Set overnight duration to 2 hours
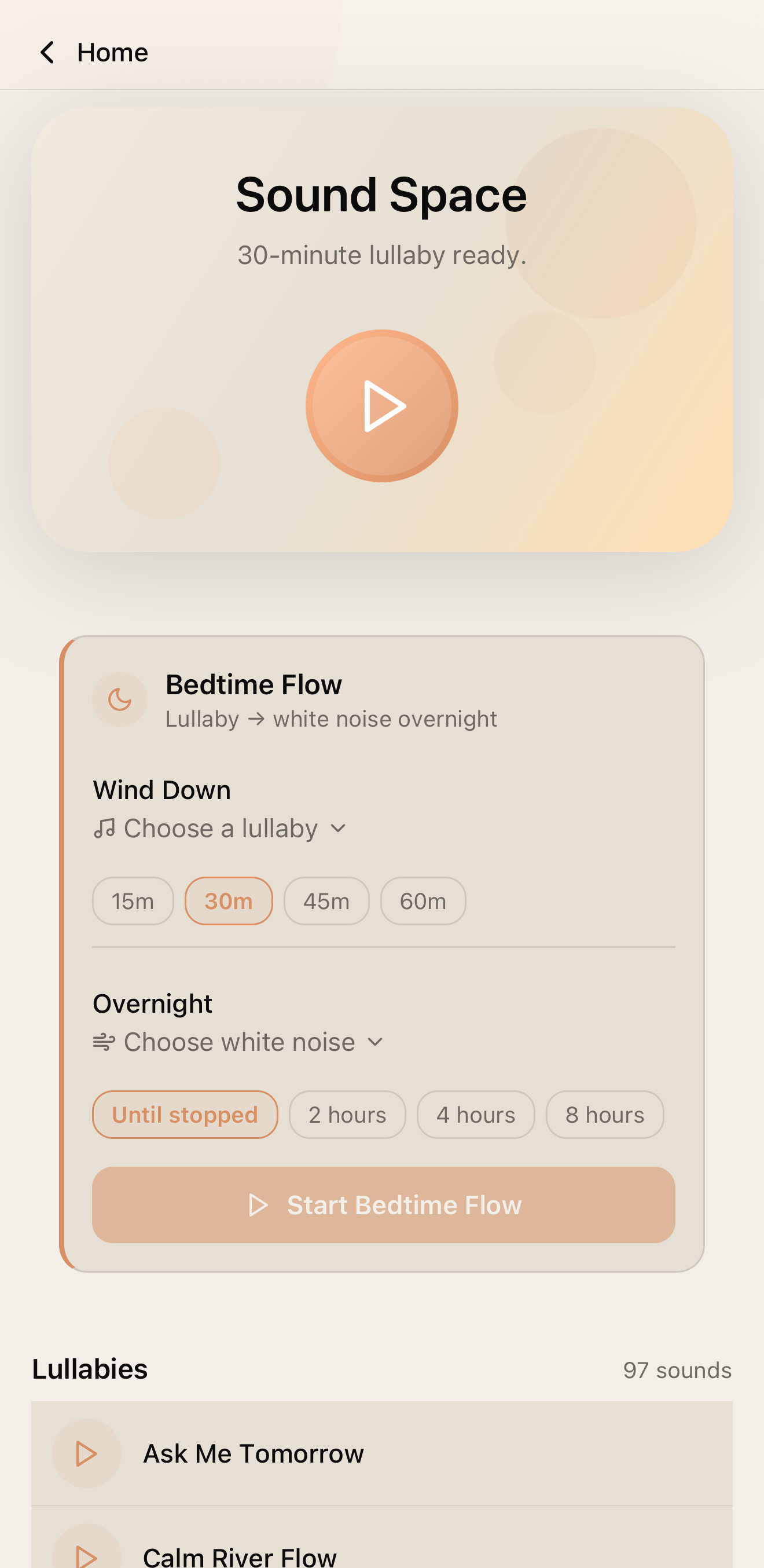This screenshot has width=764, height=1568. (347, 1115)
